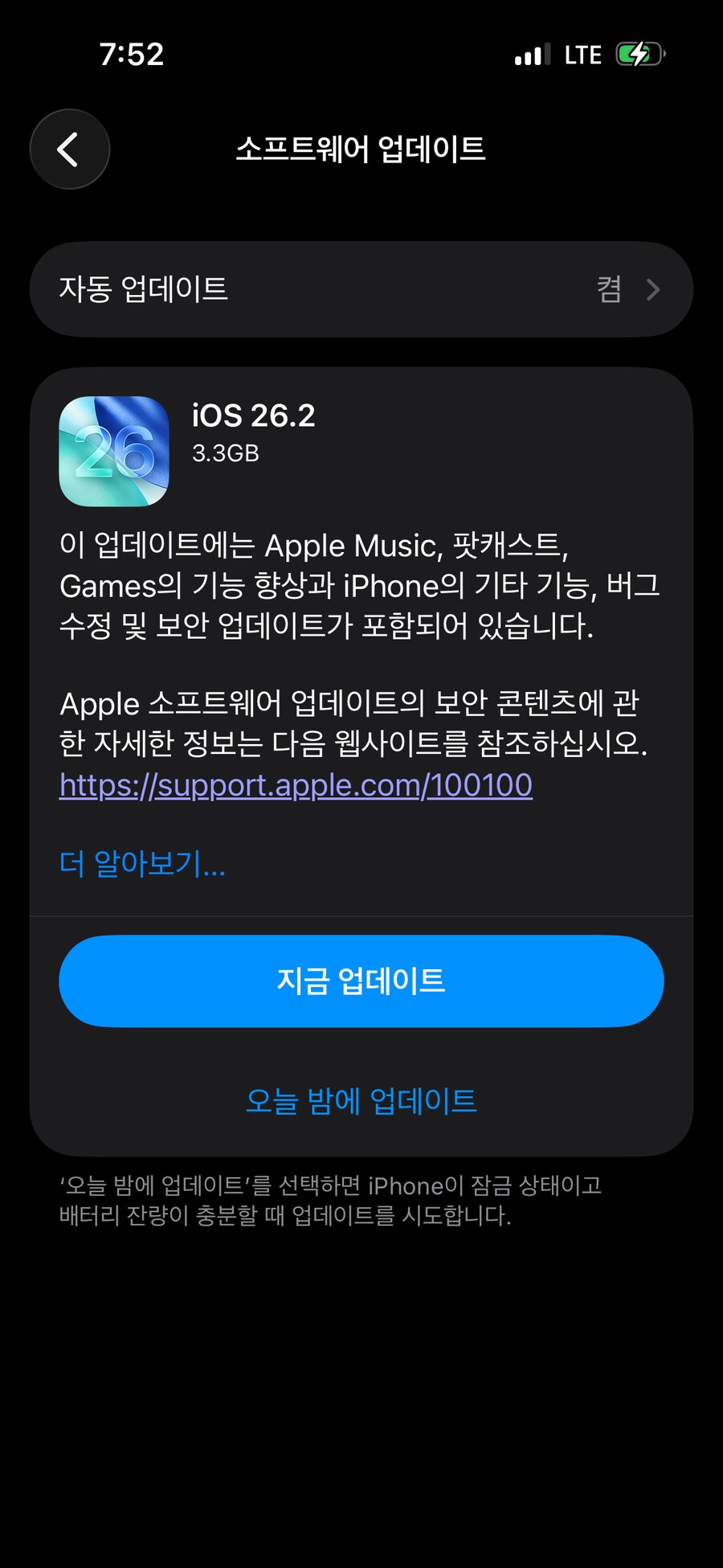Screen dimensions: 723x1568
Task: Tap 지금 업데이트 to install now
Action: click(x=361, y=981)
